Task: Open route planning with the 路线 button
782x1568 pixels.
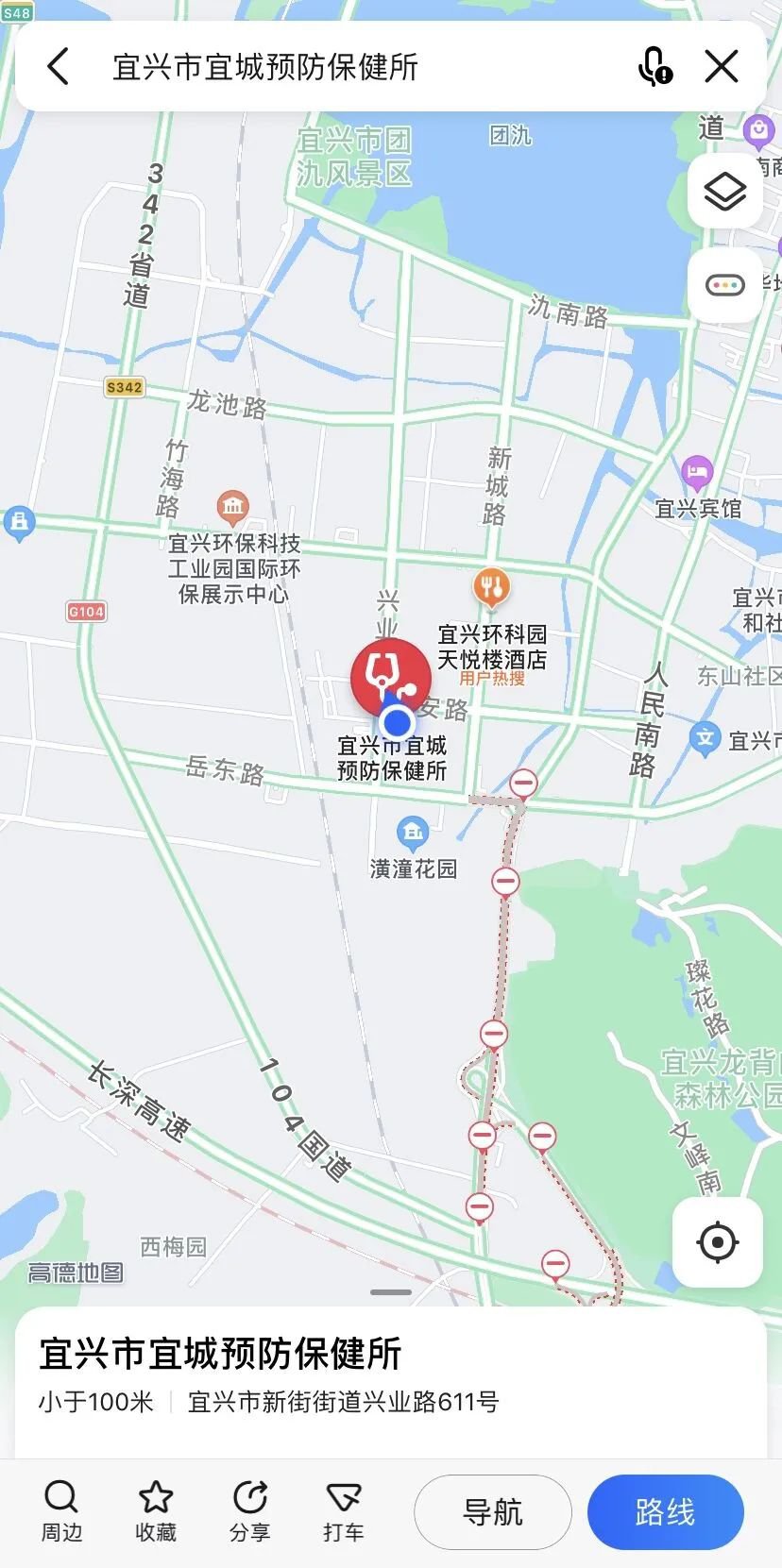Action: click(x=665, y=1512)
